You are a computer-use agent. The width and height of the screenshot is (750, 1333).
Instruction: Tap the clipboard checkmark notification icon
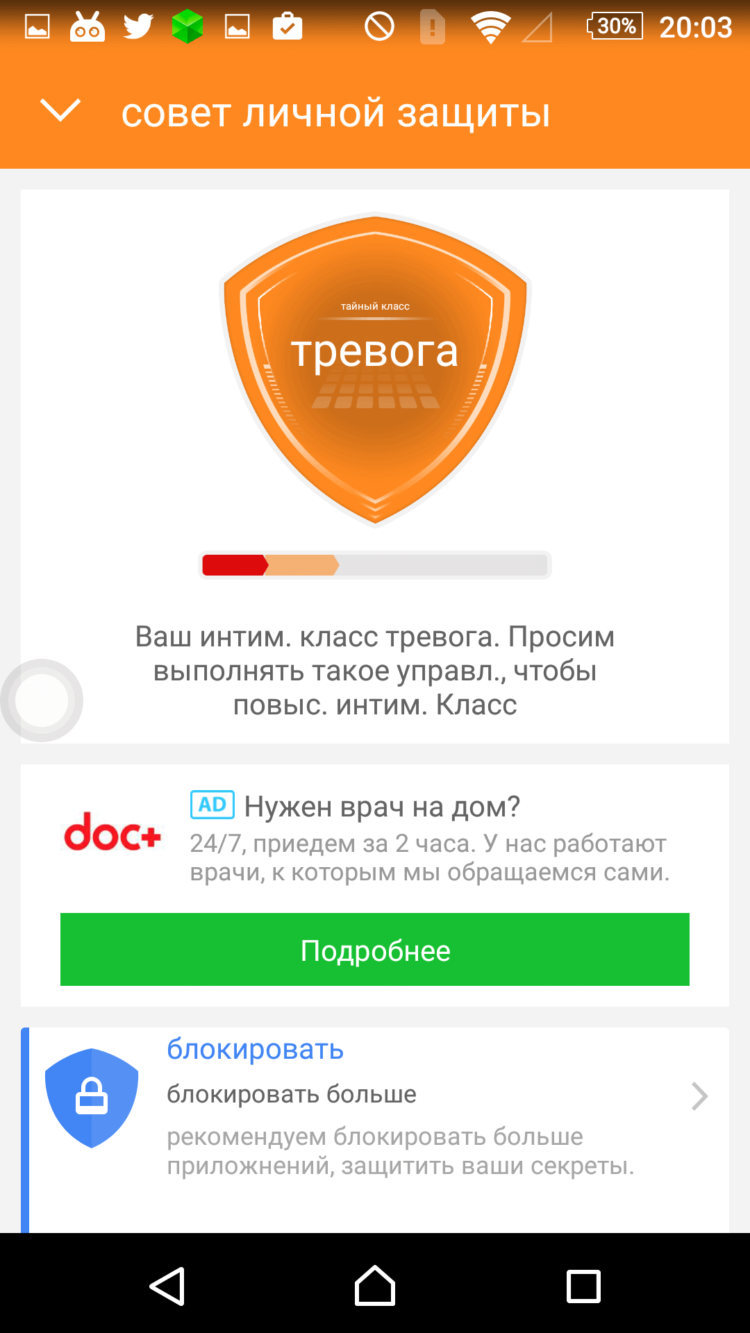(x=289, y=26)
